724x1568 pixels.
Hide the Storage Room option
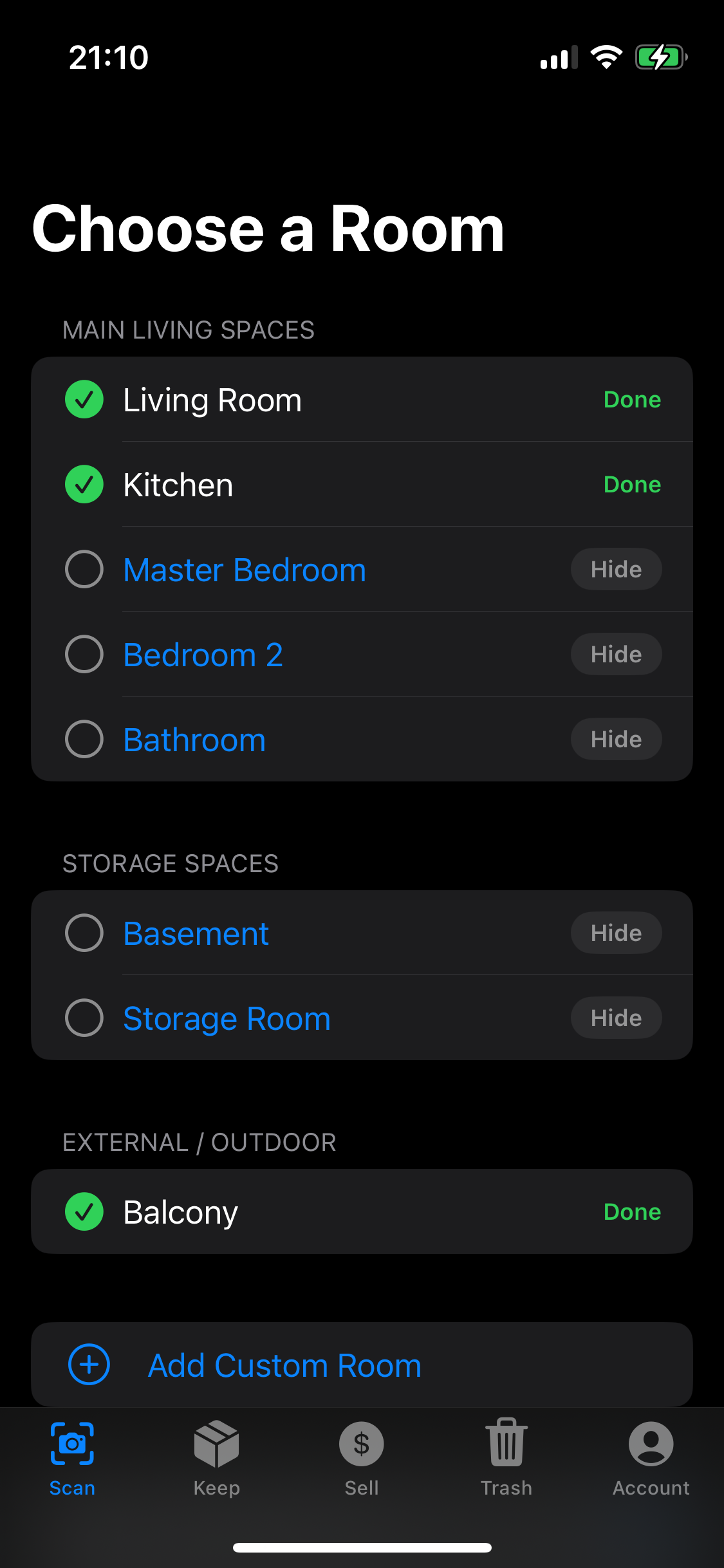tap(616, 1018)
